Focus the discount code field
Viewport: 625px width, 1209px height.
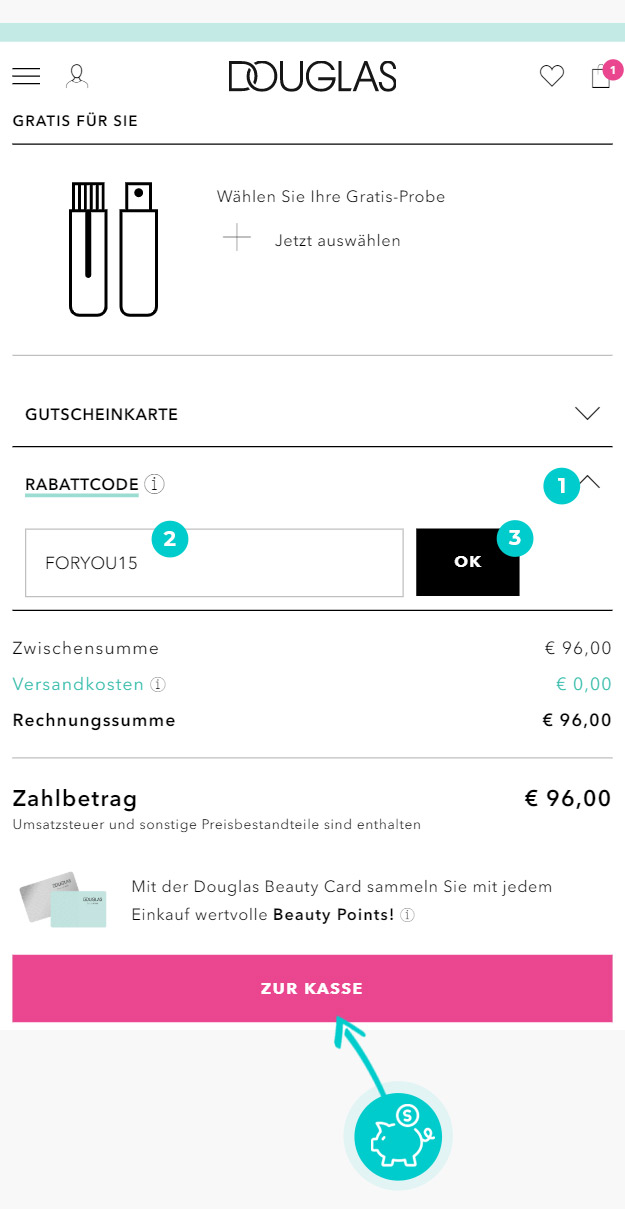point(214,563)
